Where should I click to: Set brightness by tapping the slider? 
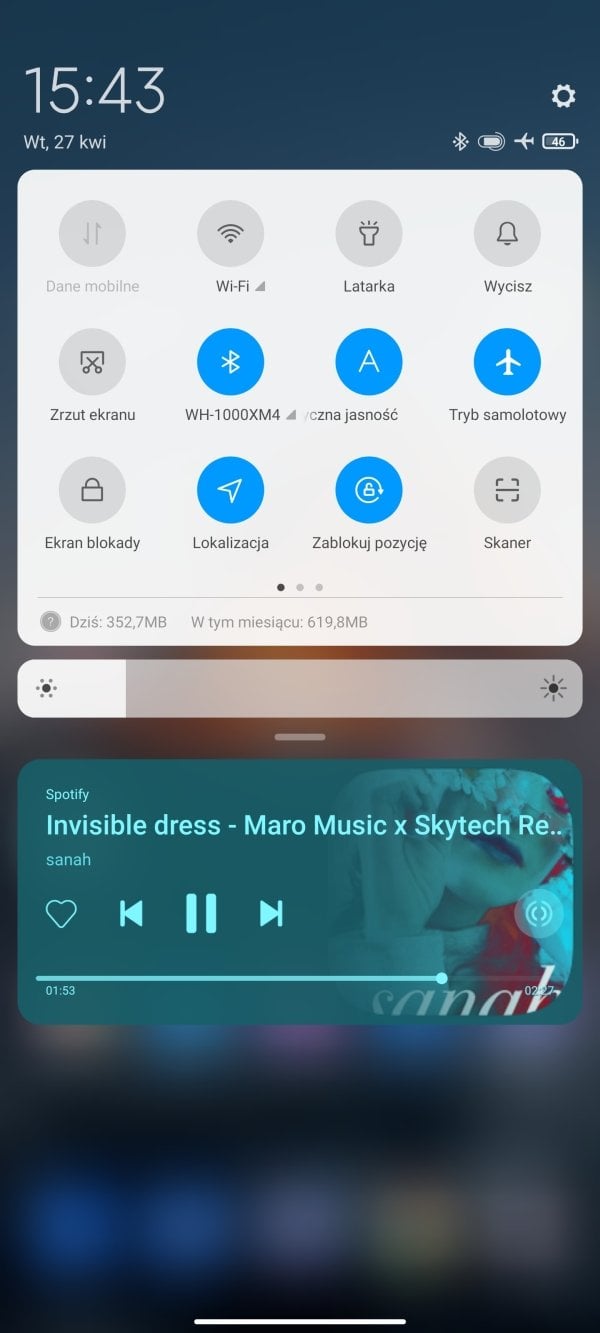(x=300, y=688)
